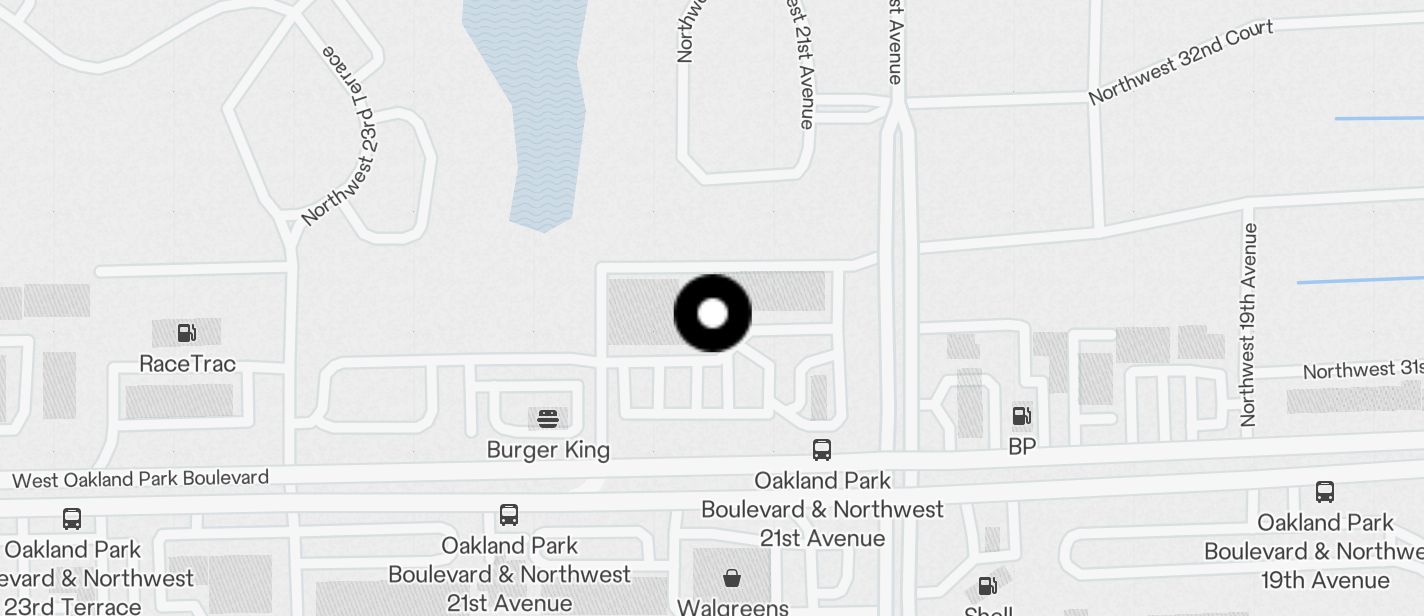
Task: Tap the Walgreens shop marker
Action: point(732,578)
